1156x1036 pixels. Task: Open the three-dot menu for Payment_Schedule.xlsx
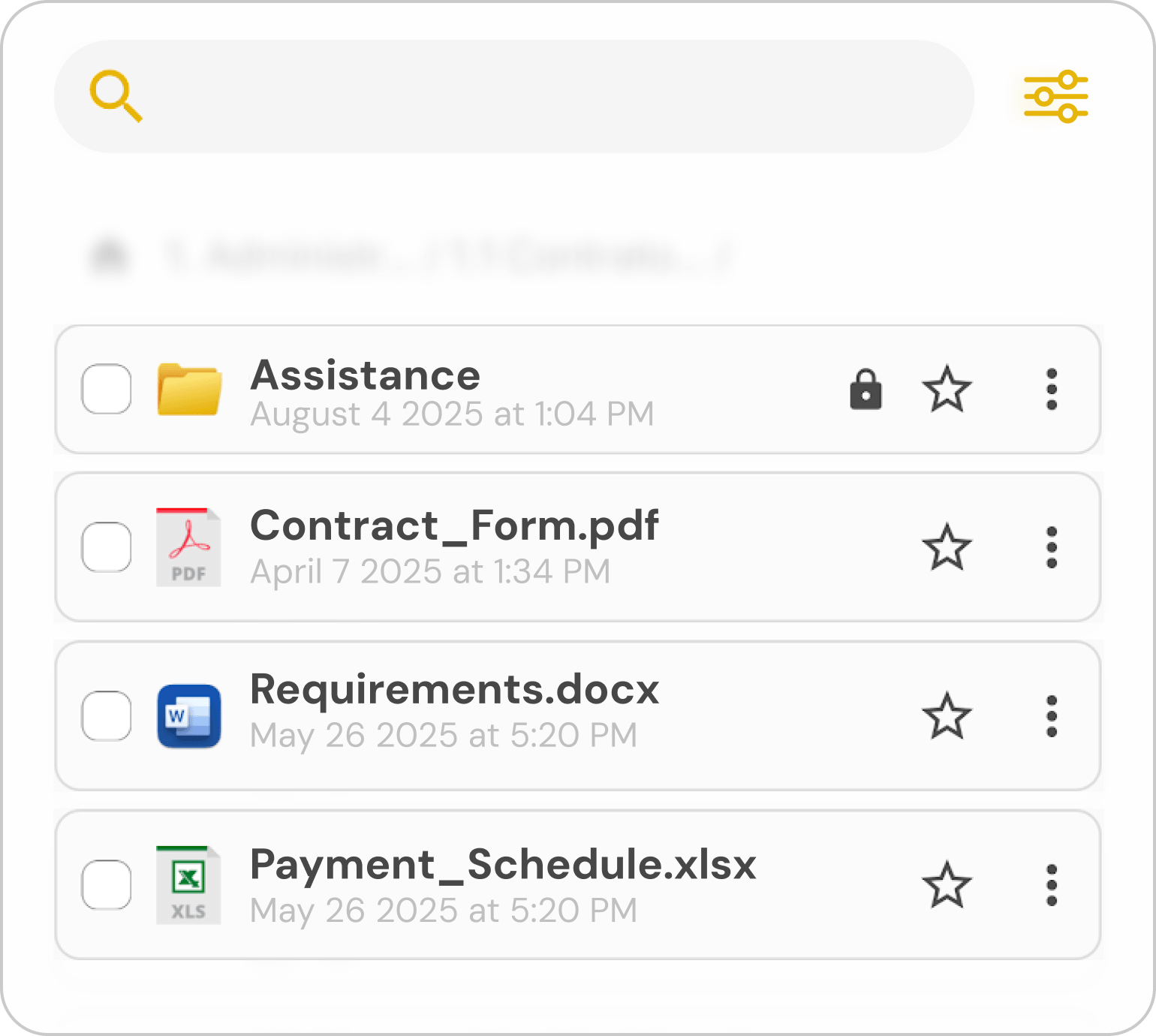pos(1052,884)
